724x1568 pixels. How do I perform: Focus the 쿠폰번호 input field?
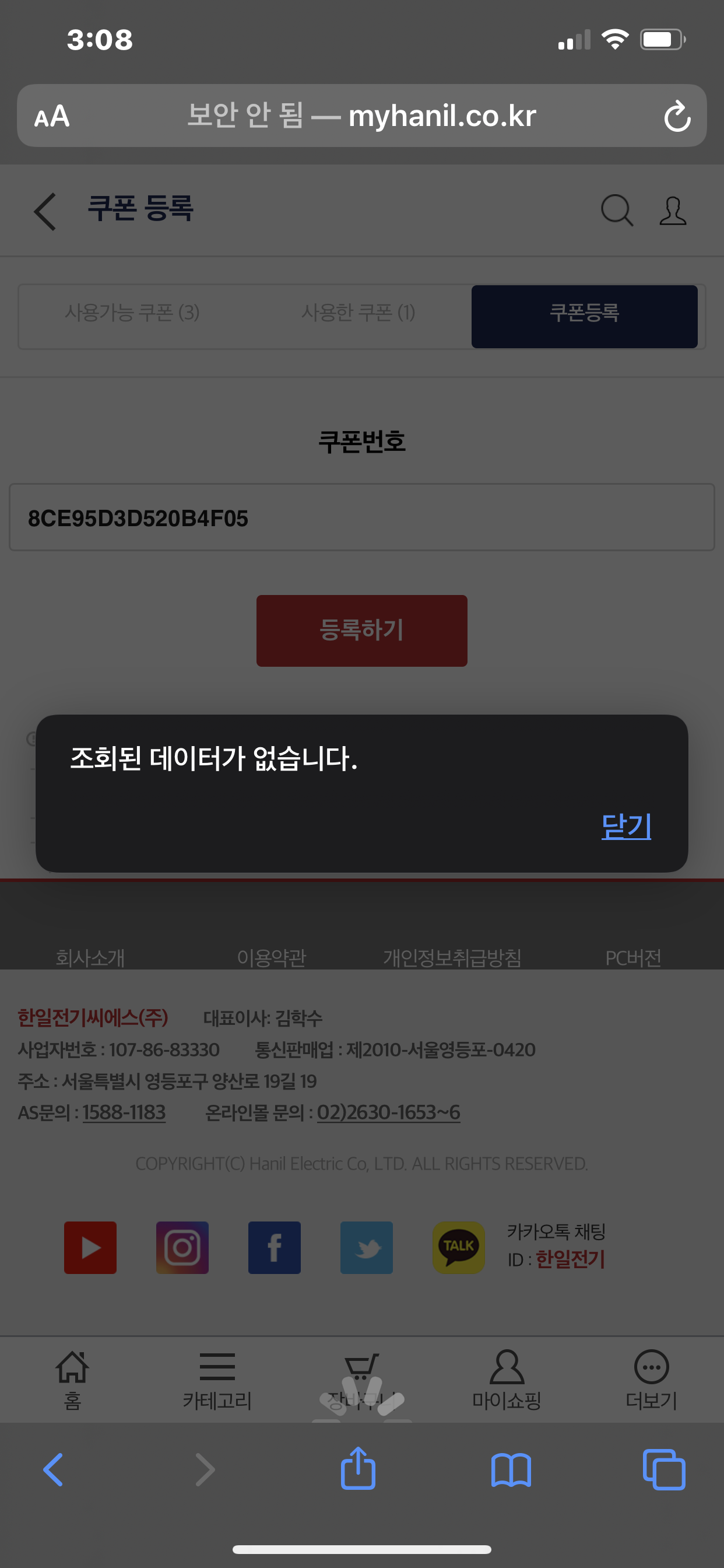click(361, 518)
